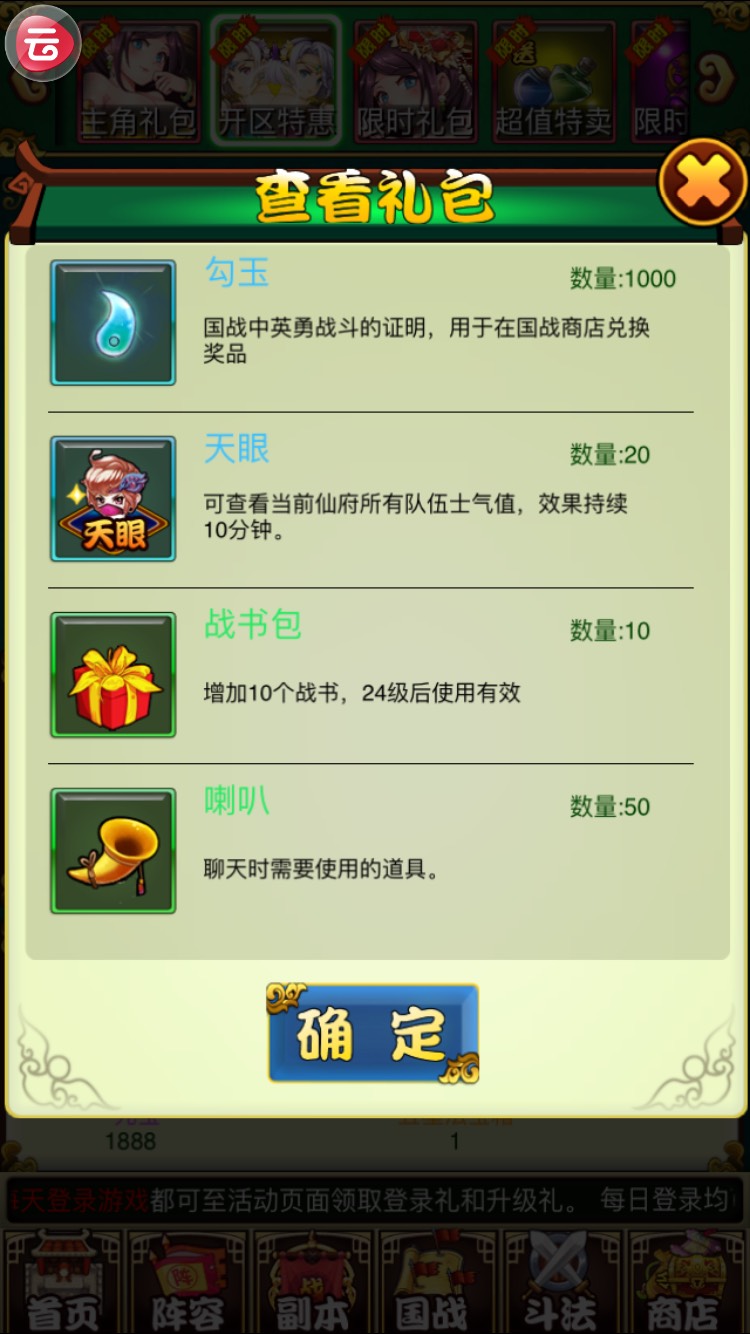Switch to the 首页 tab
The width and height of the screenshot is (750, 1334).
[62, 1284]
